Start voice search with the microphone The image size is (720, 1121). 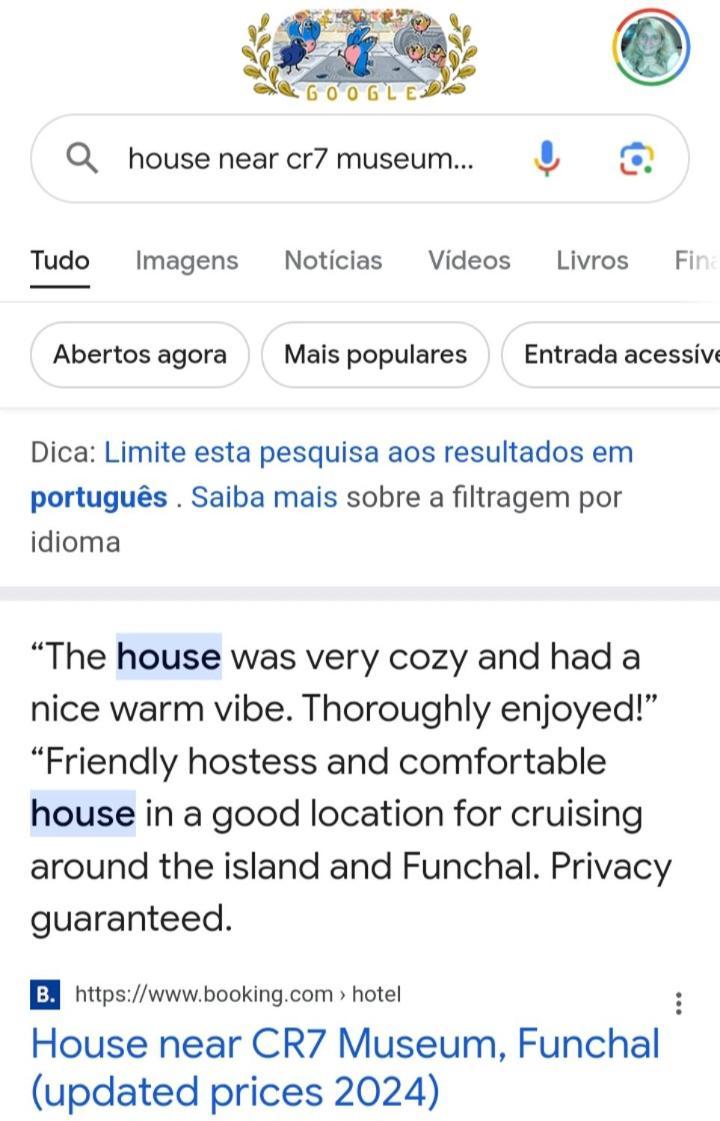[x=546, y=158]
